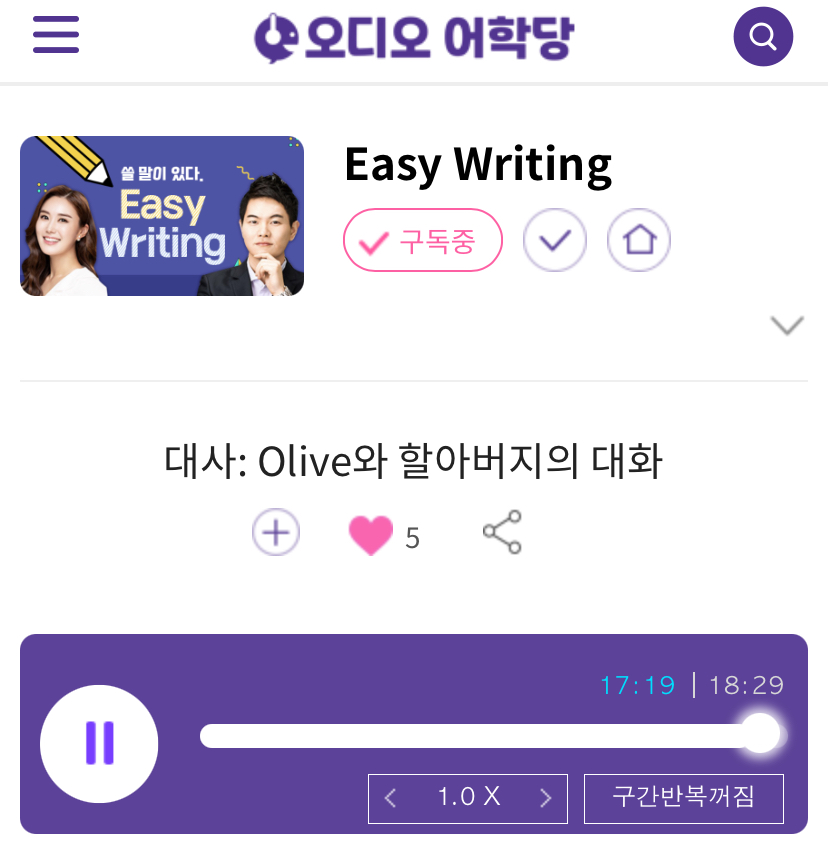
Task: Click the Easy Writing show thumbnail
Action: 162,215
